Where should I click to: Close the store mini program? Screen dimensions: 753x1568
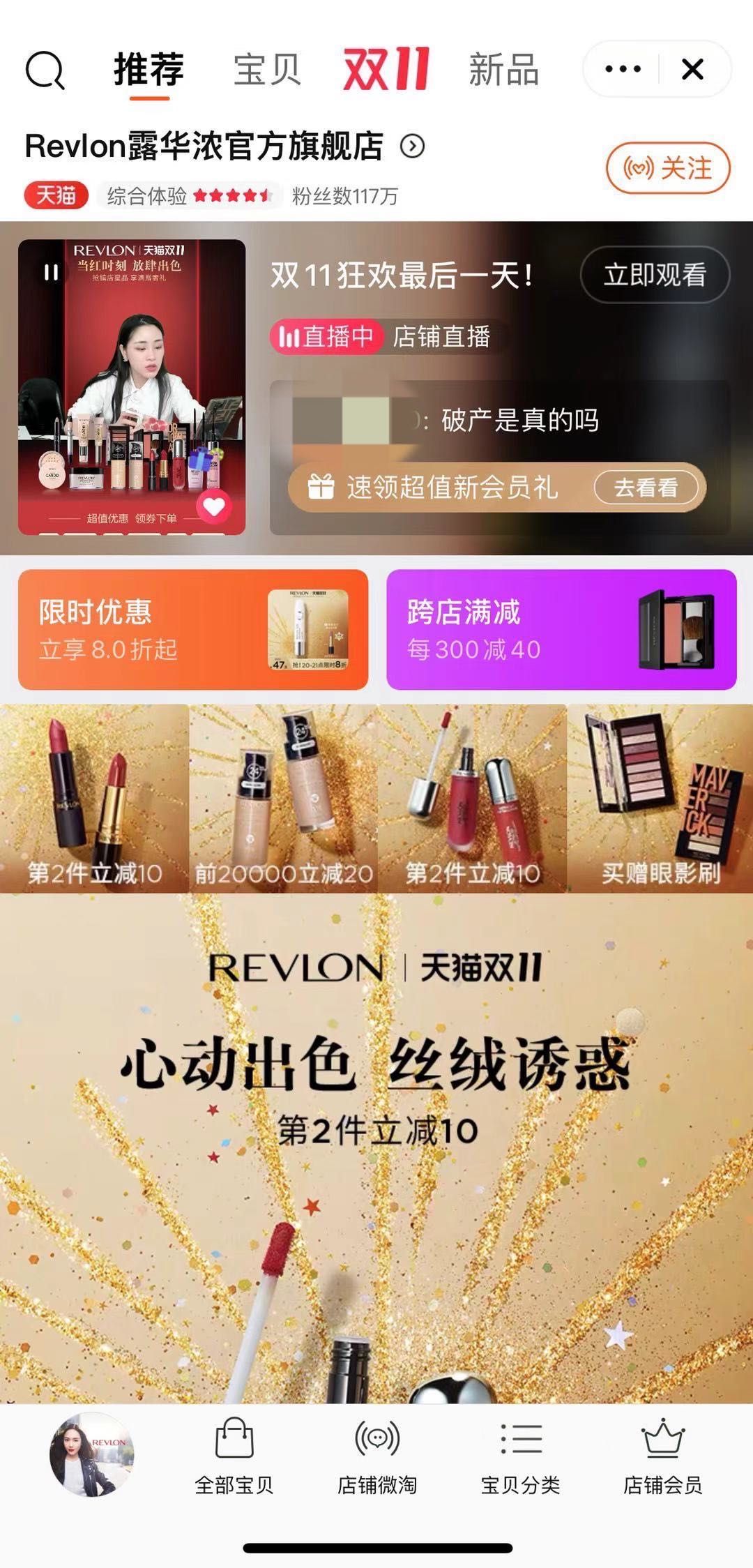(692, 69)
